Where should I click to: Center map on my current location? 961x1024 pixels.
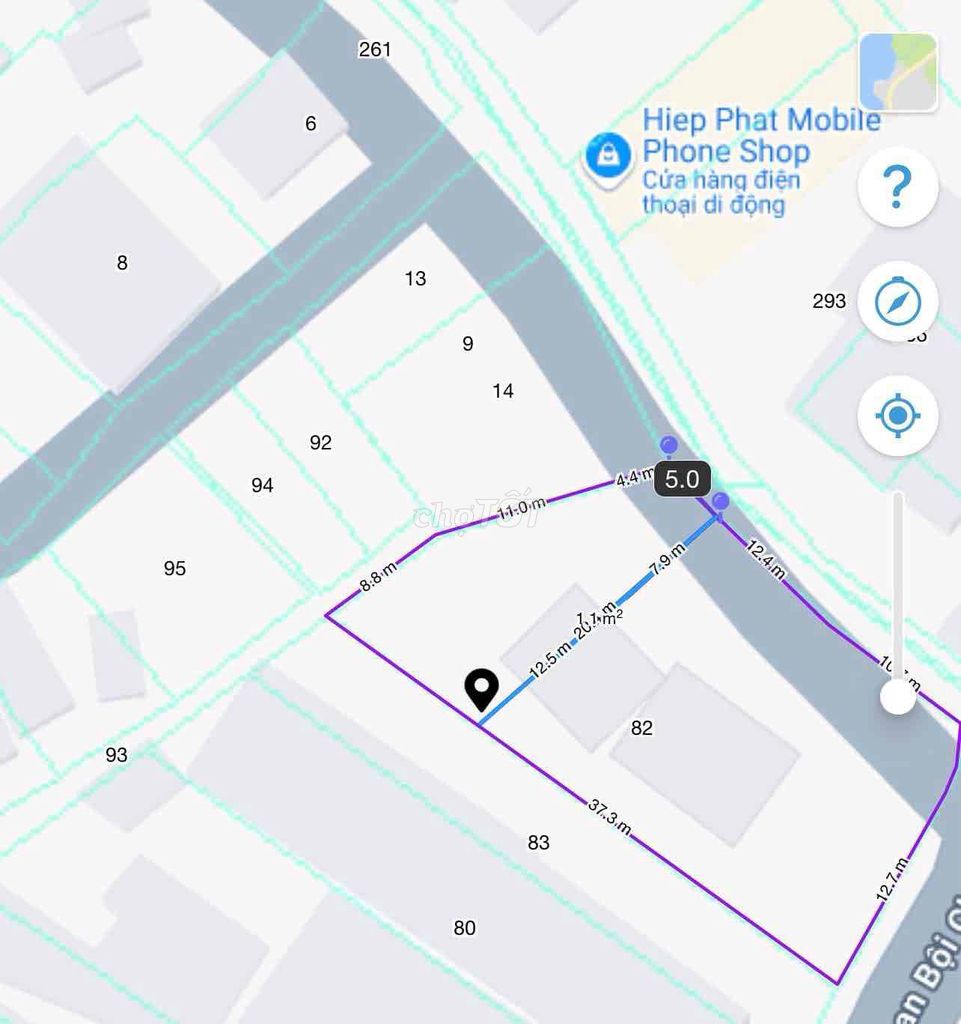point(897,415)
